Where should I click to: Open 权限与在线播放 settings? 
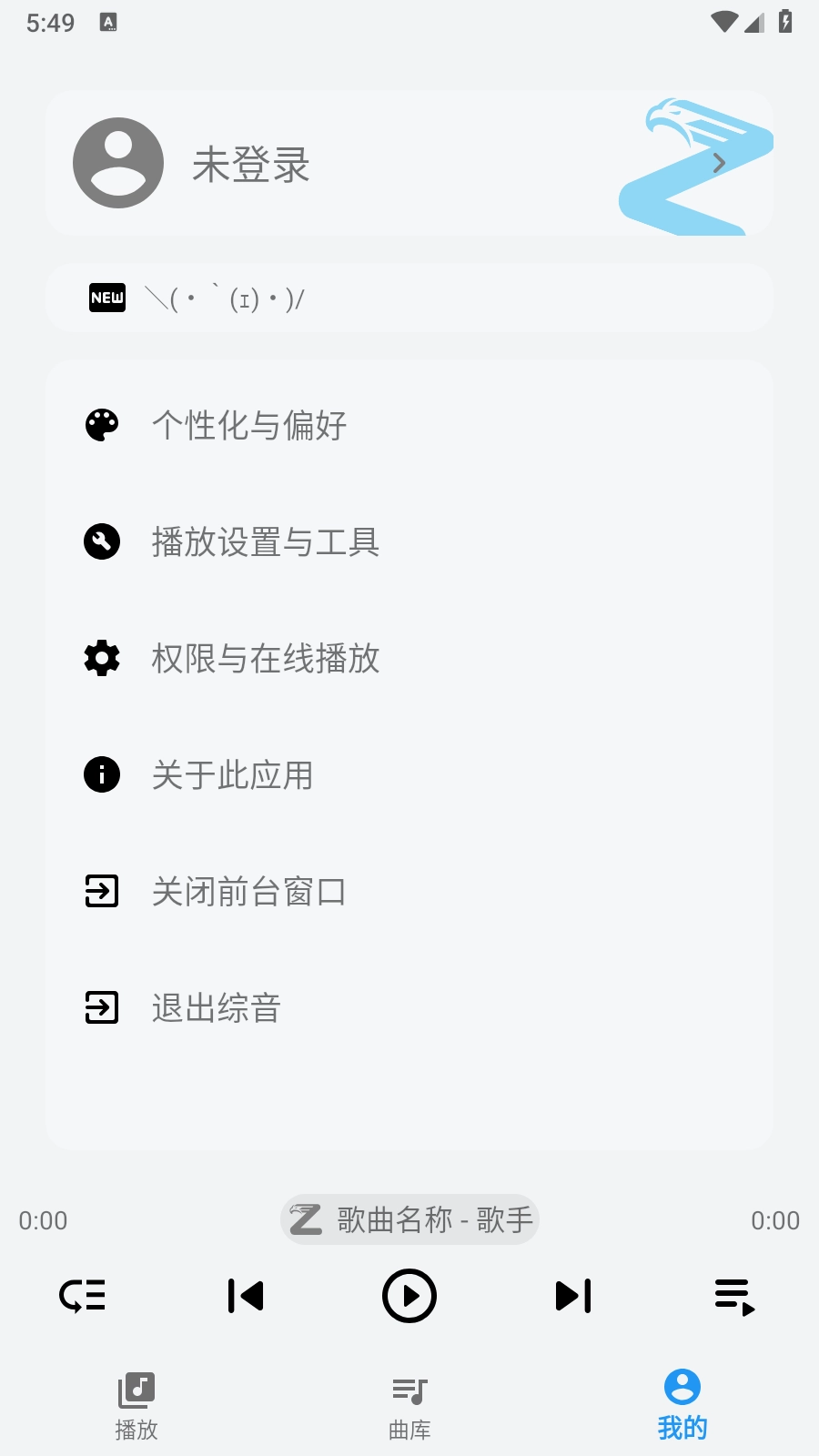point(265,658)
